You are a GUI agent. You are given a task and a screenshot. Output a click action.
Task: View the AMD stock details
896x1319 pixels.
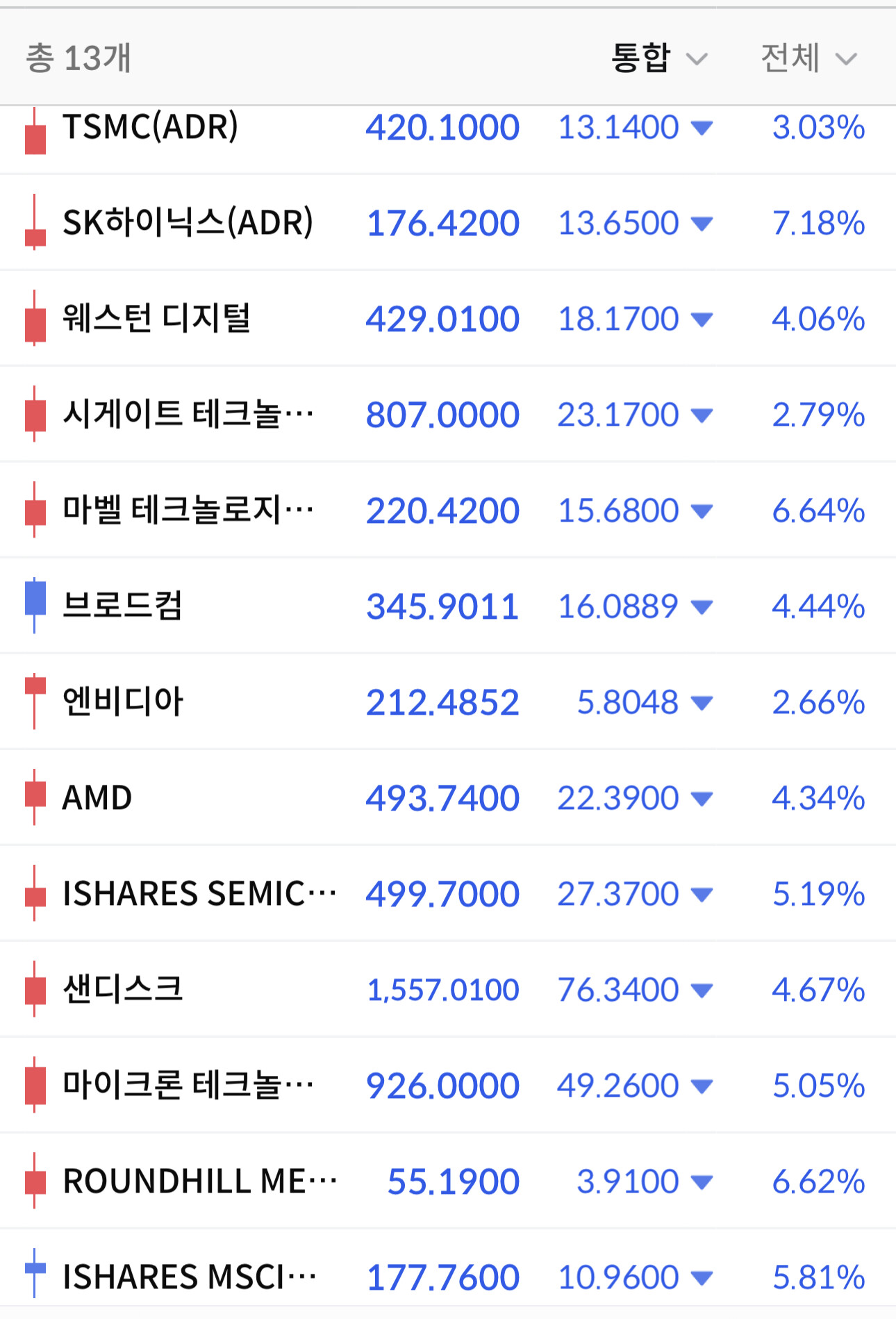448,797
